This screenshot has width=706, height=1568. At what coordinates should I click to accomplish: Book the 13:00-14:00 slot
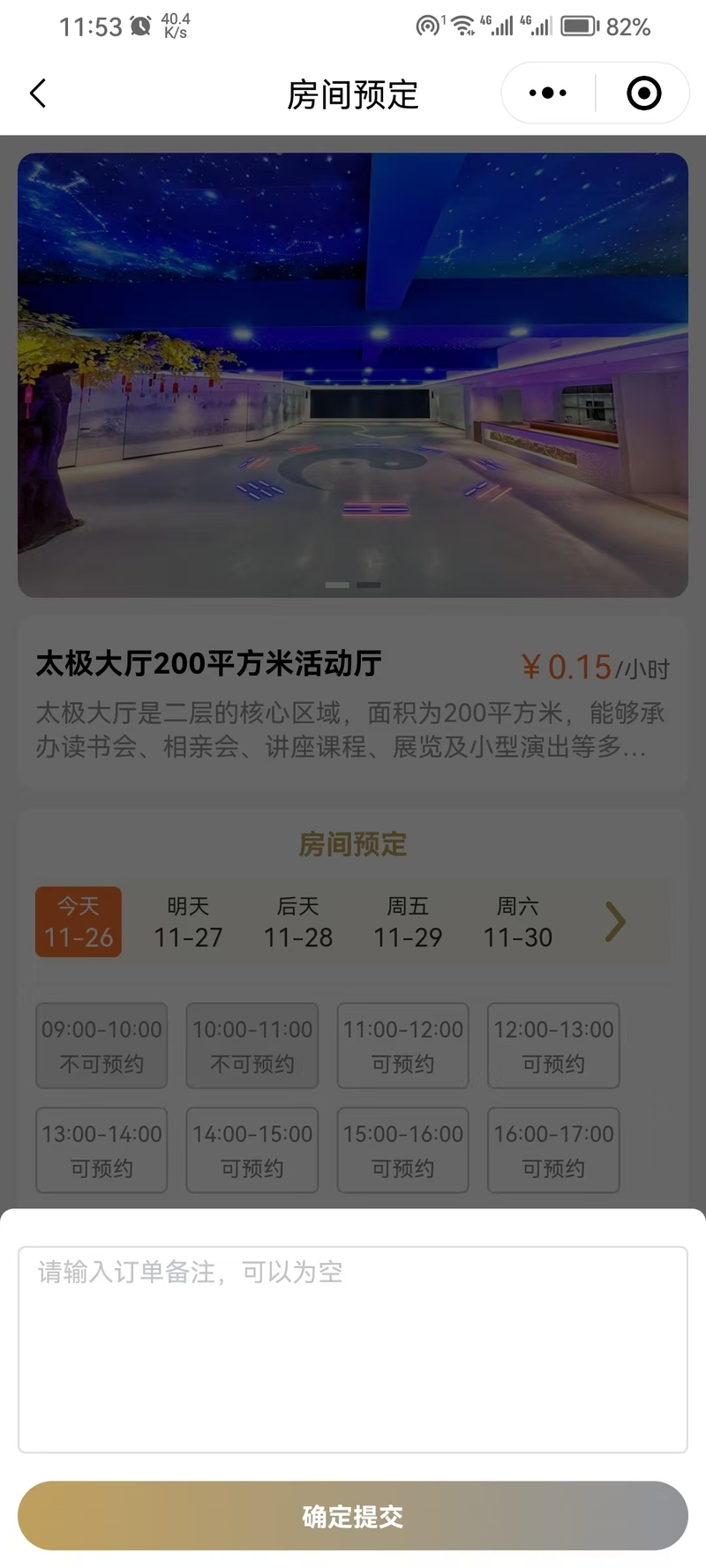tap(101, 1150)
